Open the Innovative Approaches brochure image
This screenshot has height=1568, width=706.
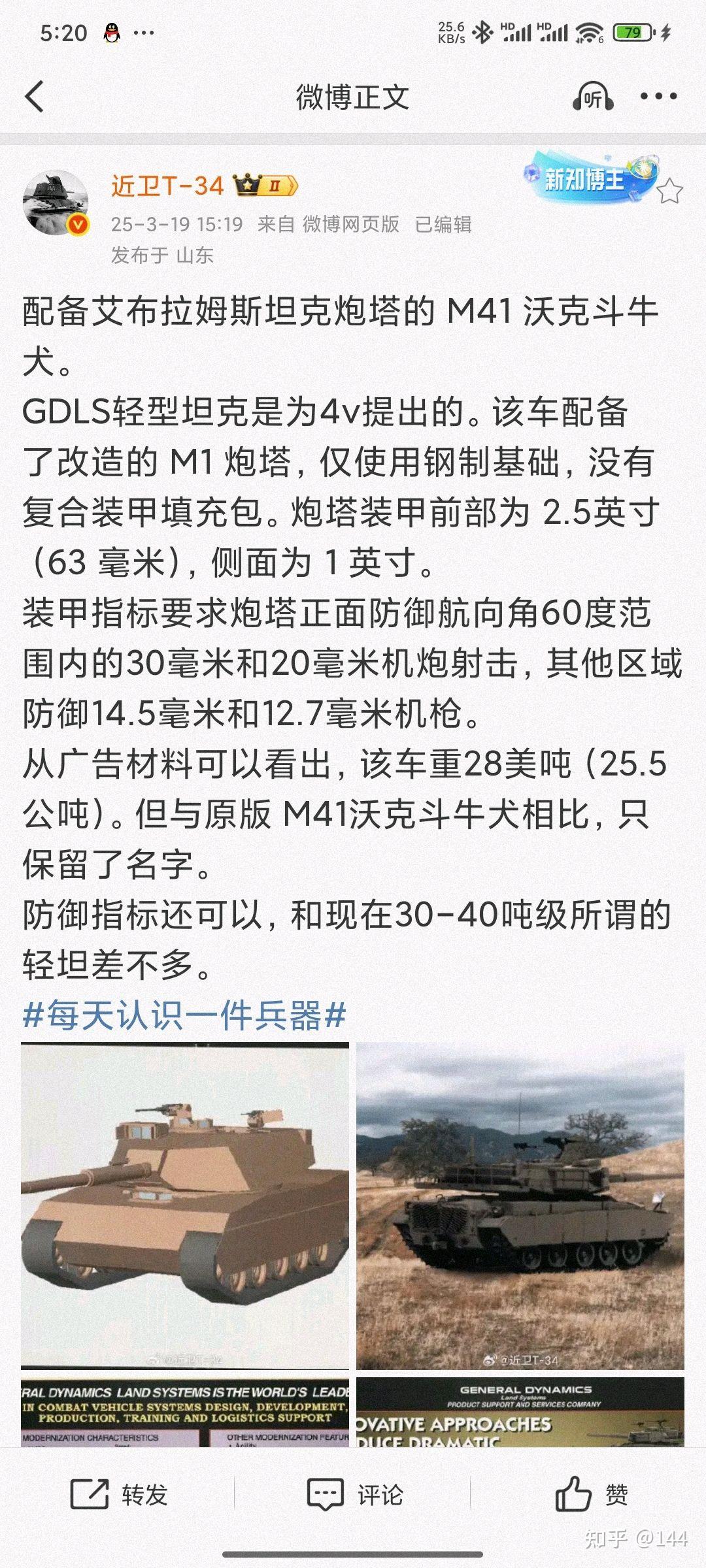(520, 1413)
